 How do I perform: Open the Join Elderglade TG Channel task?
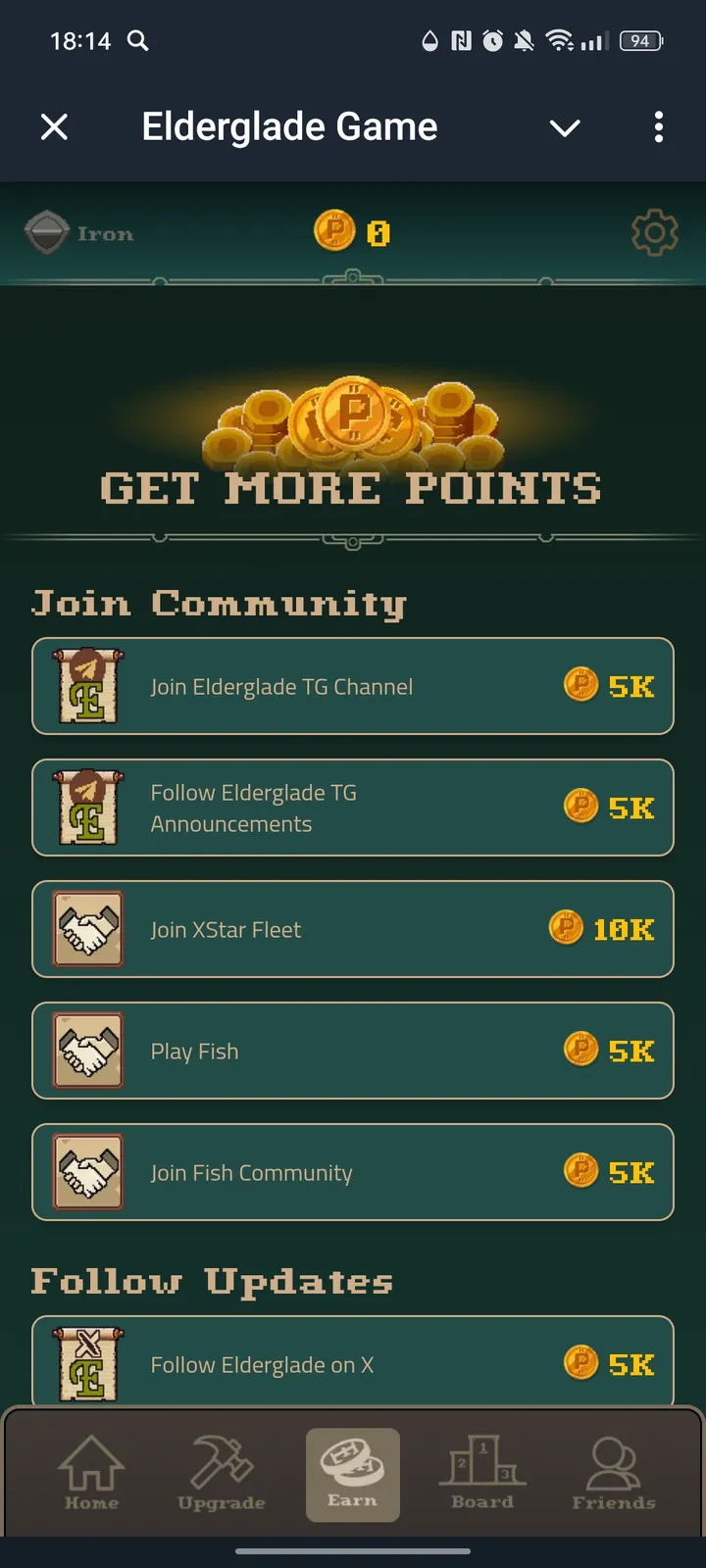click(x=353, y=686)
